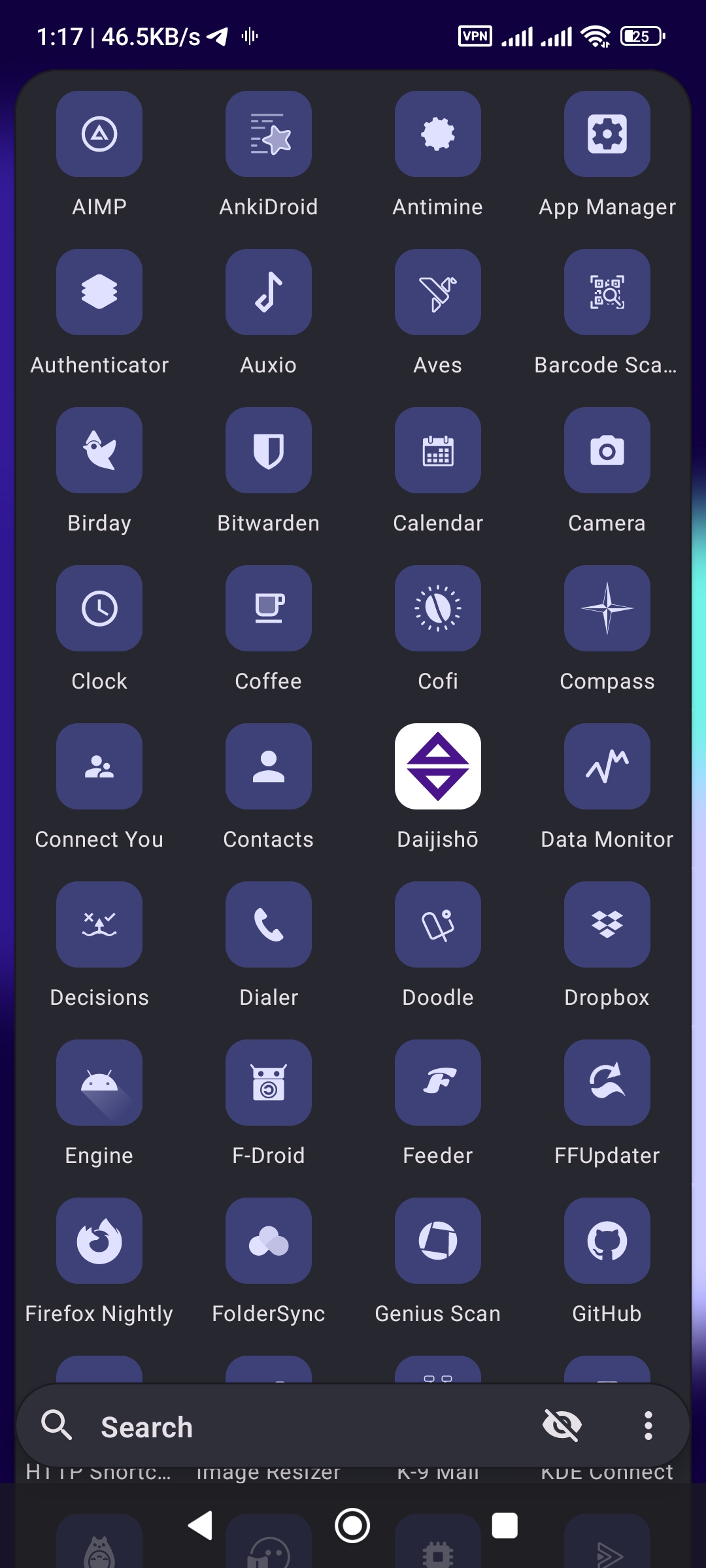Open the three-dot overflow menu
This screenshot has width=706, height=1568.
648,1426
